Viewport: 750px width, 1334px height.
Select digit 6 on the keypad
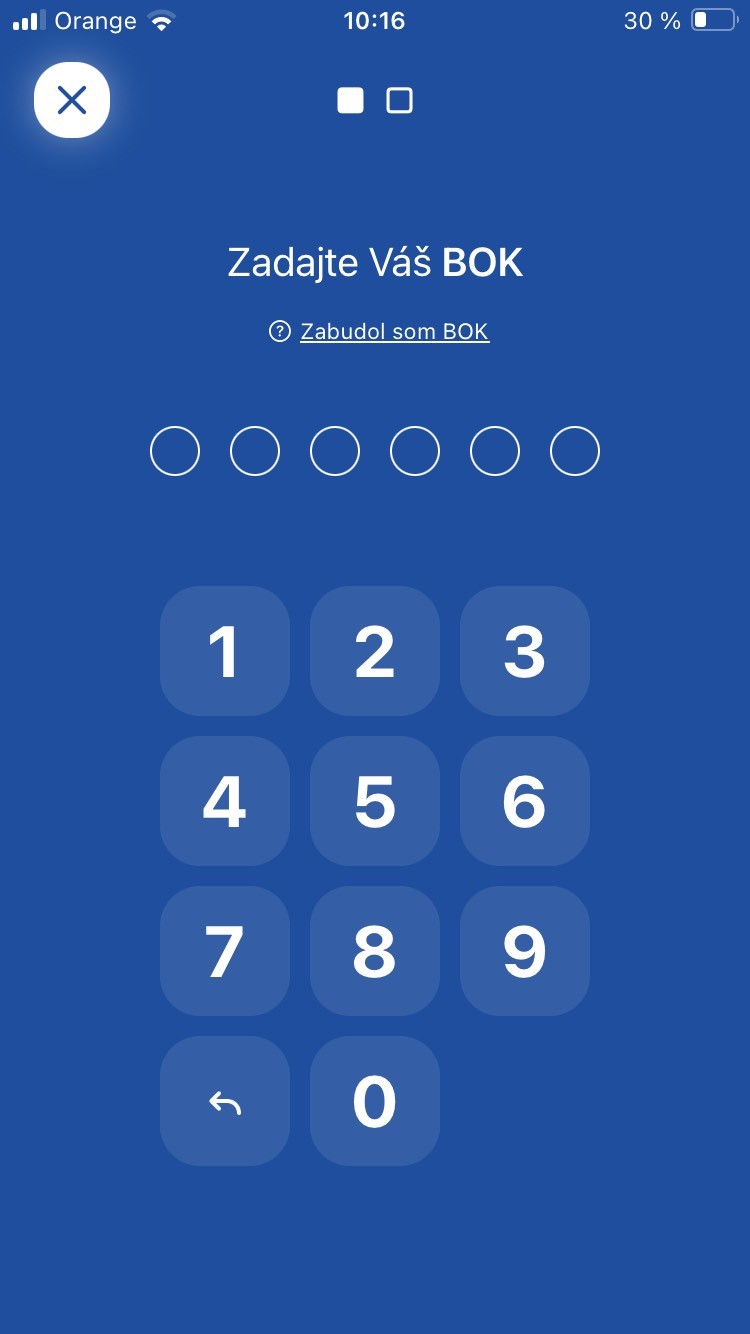[525, 801]
